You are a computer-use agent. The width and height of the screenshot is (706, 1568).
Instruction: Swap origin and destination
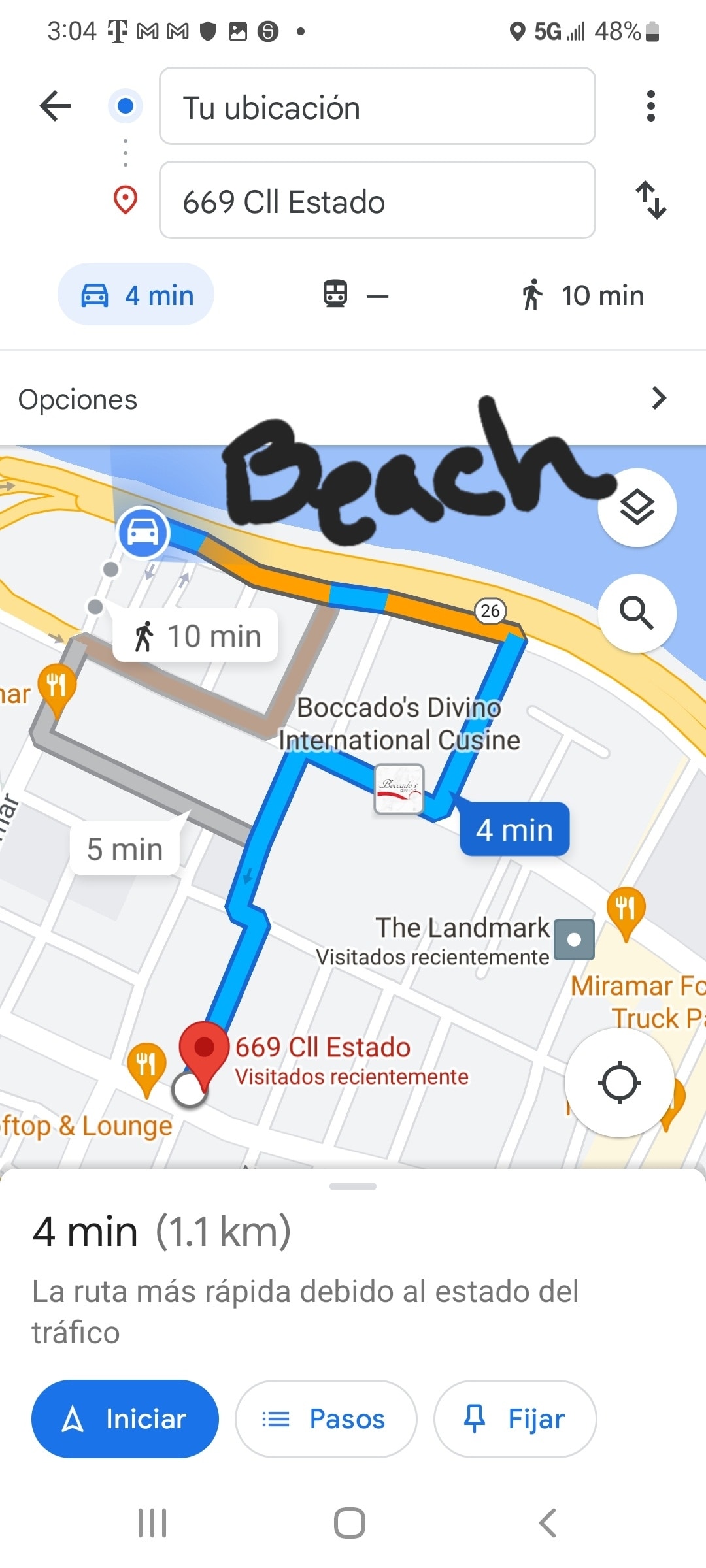pos(651,200)
